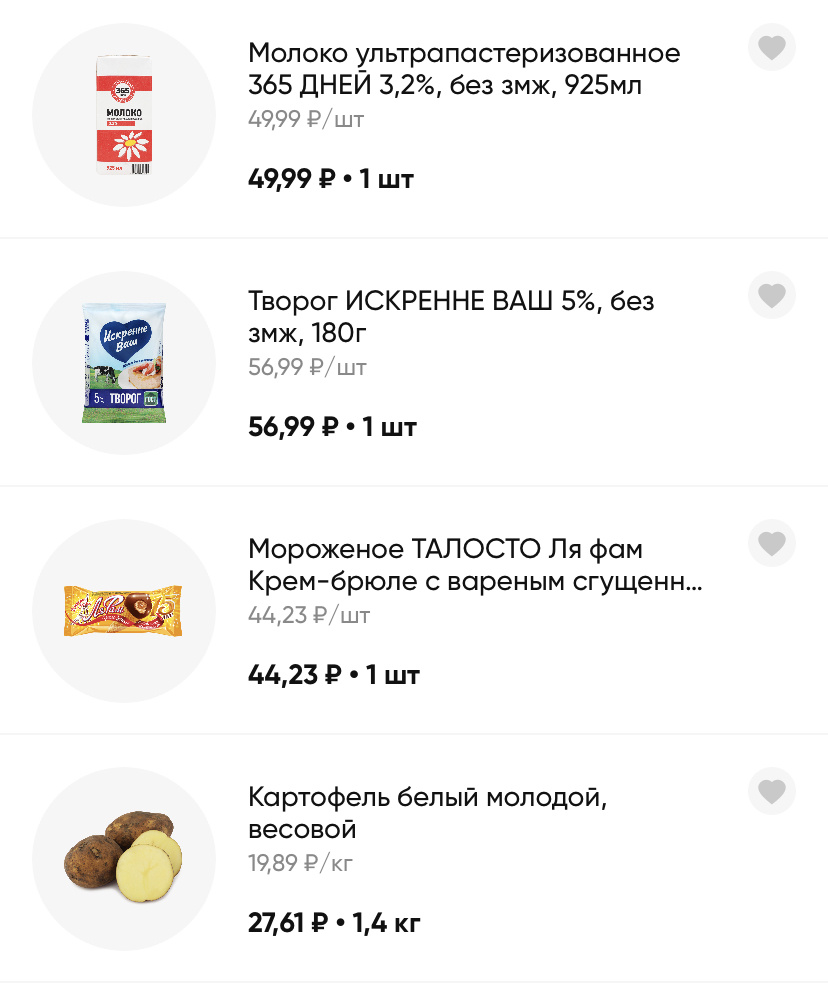Save Картофель белый молодой to favorites
Image resolution: width=828 pixels, height=985 pixels.
coord(771,791)
